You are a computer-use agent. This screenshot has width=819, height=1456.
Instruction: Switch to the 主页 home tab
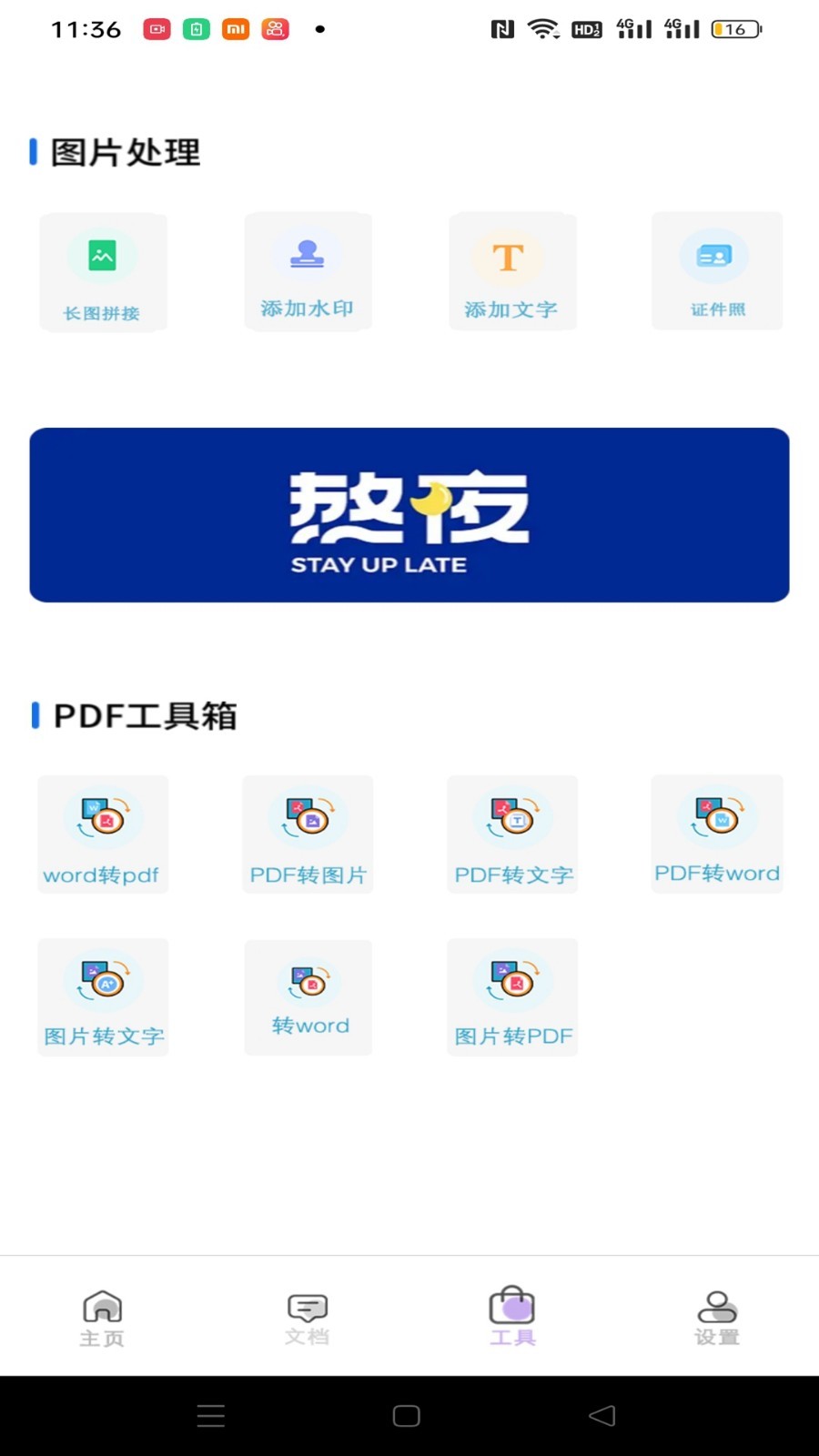click(102, 1318)
